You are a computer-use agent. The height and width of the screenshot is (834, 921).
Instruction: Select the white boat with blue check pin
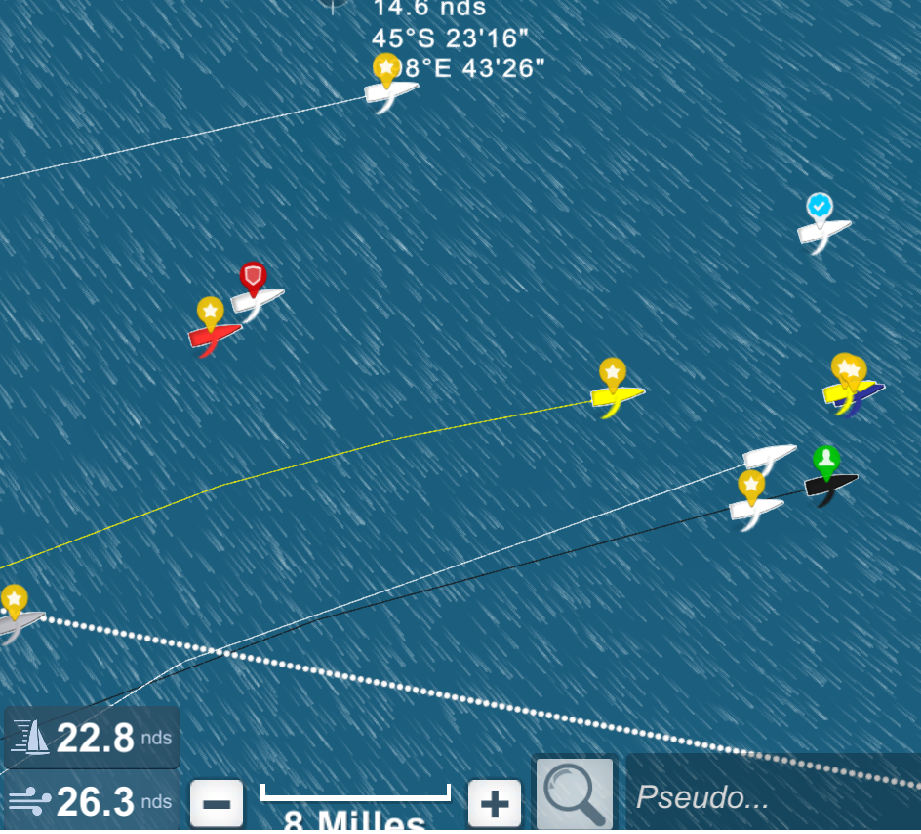click(x=823, y=230)
